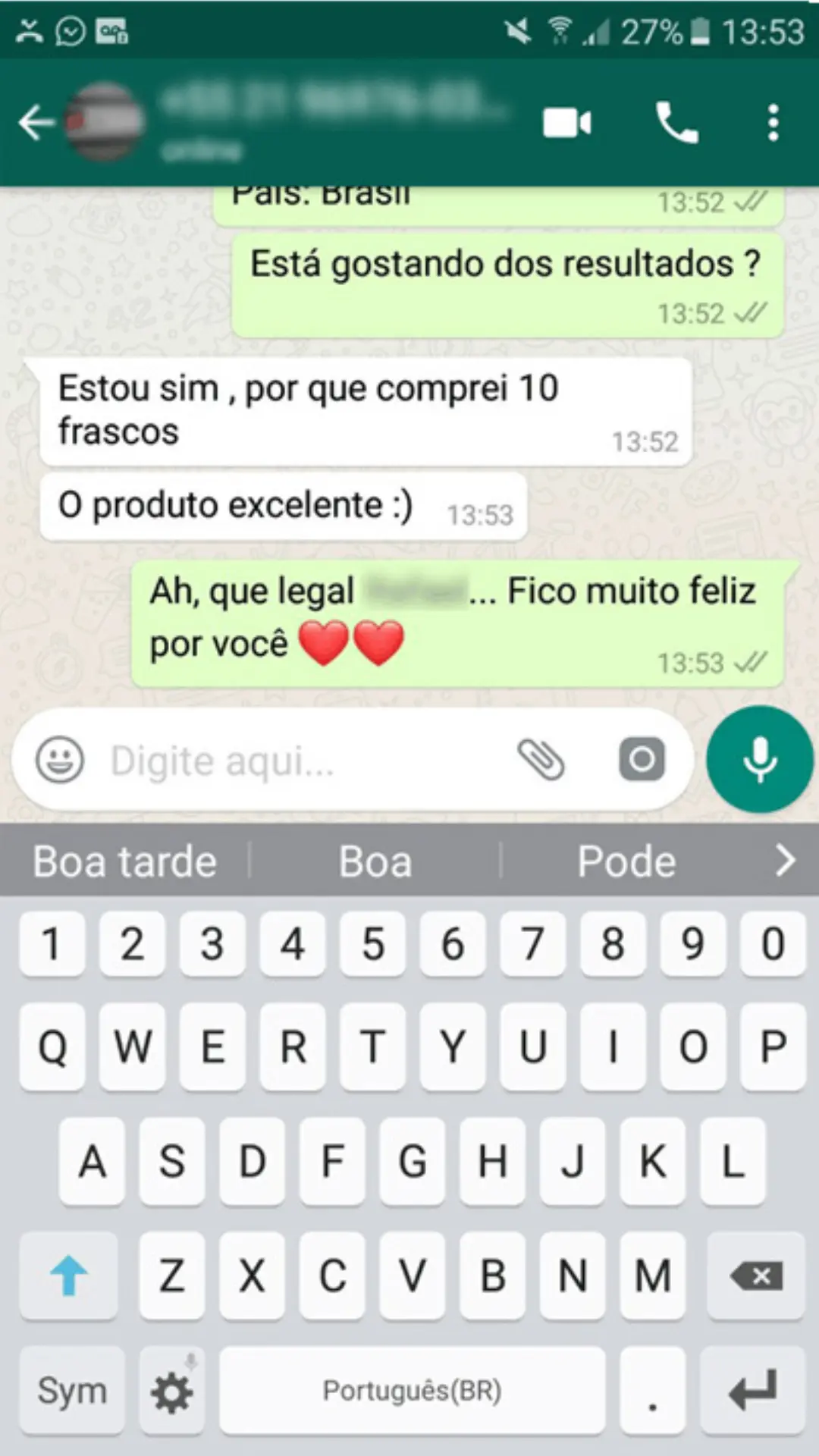Tap the Português(BR) space bar
Viewport: 819px width, 1456px height.
pyautogui.click(x=413, y=1391)
